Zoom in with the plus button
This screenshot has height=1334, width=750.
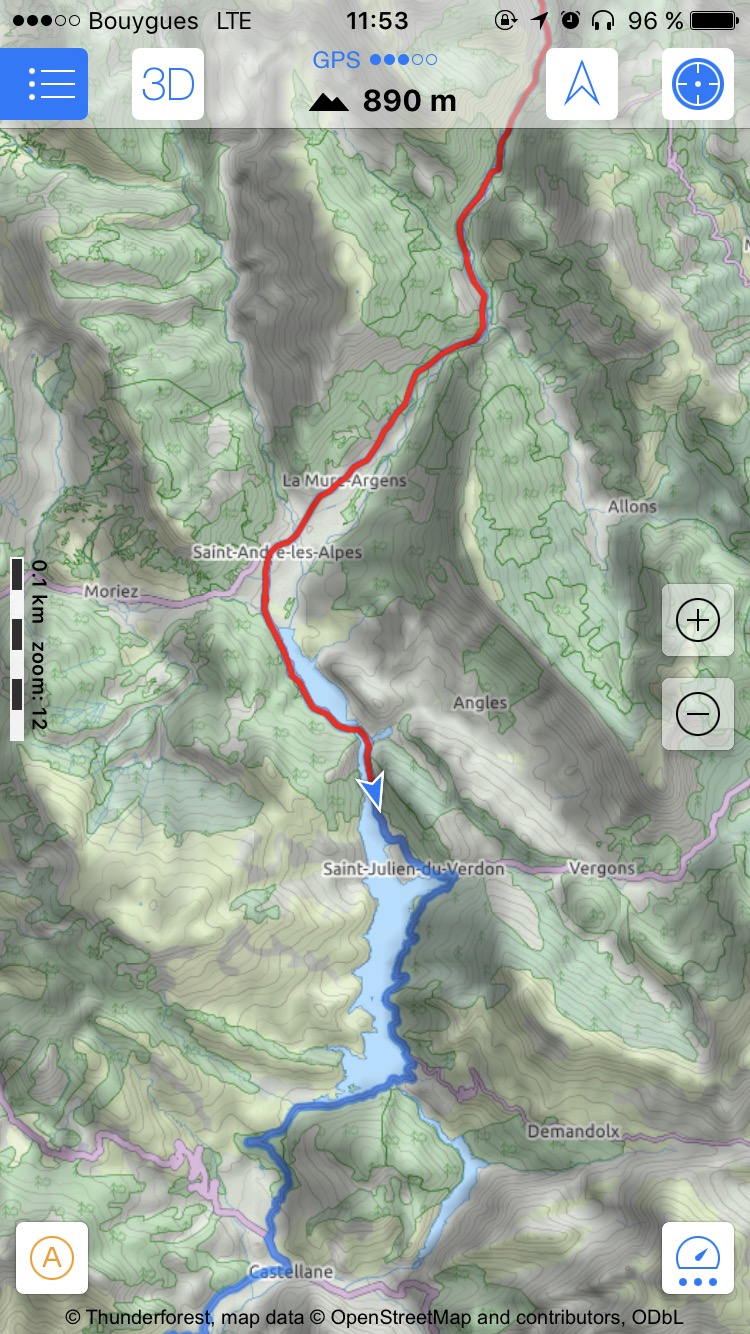click(x=697, y=621)
